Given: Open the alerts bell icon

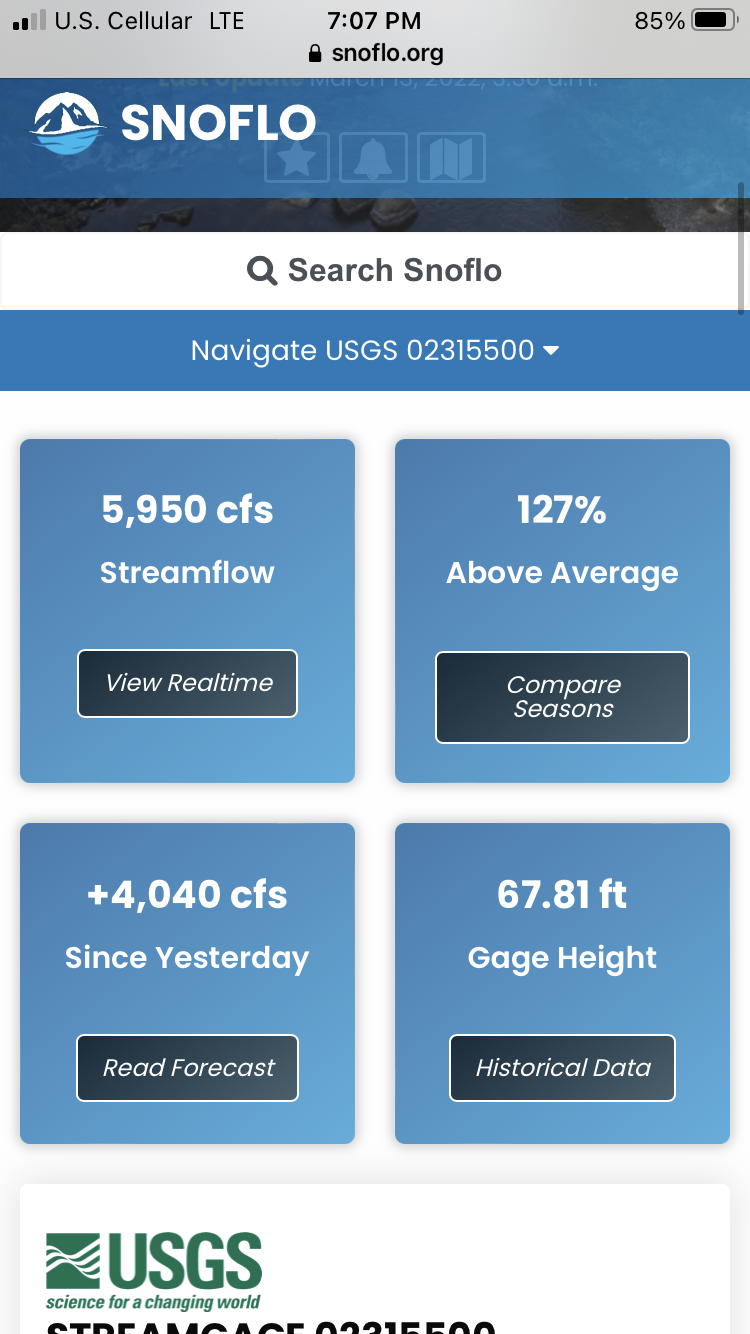Looking at the screenshot, I should [373, 158].
